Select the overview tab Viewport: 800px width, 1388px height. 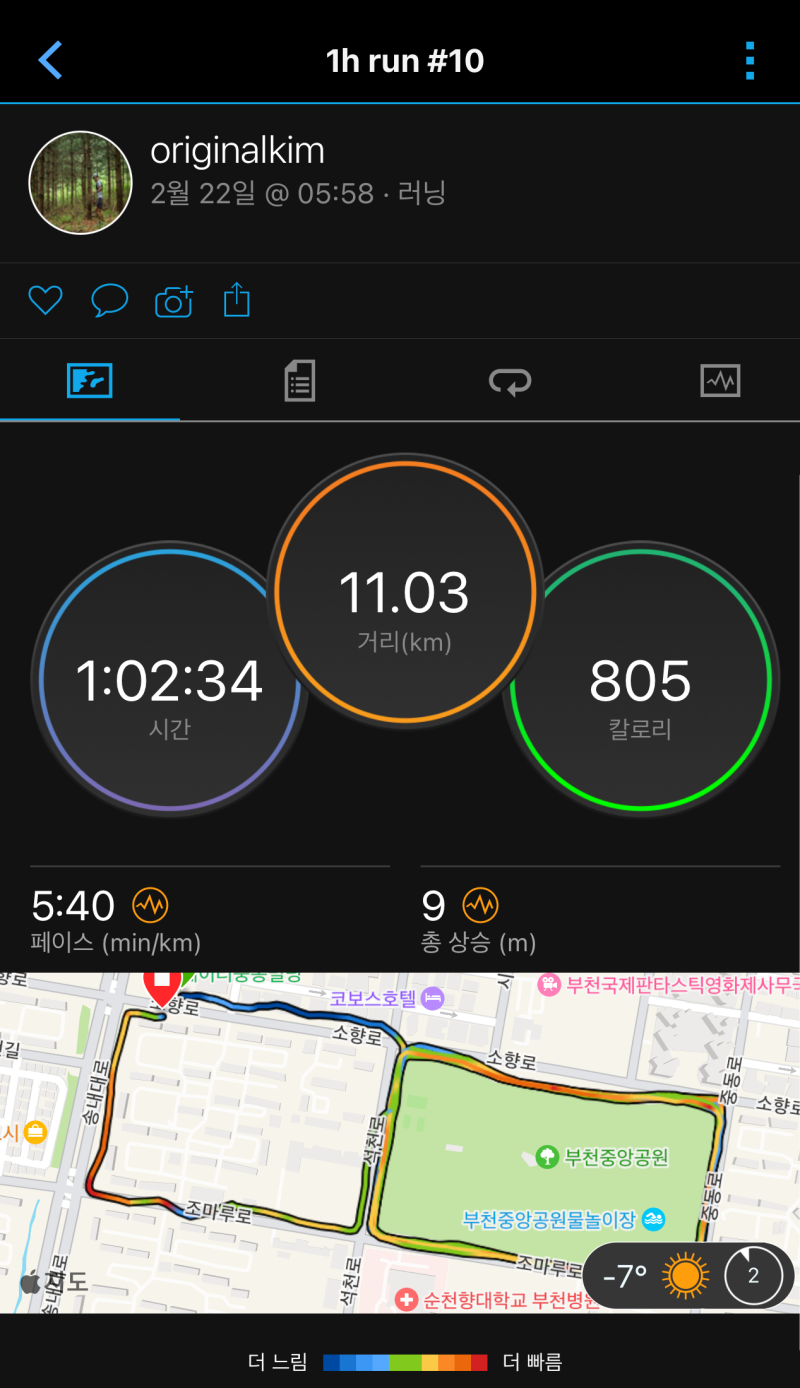(x=89, y=381)
